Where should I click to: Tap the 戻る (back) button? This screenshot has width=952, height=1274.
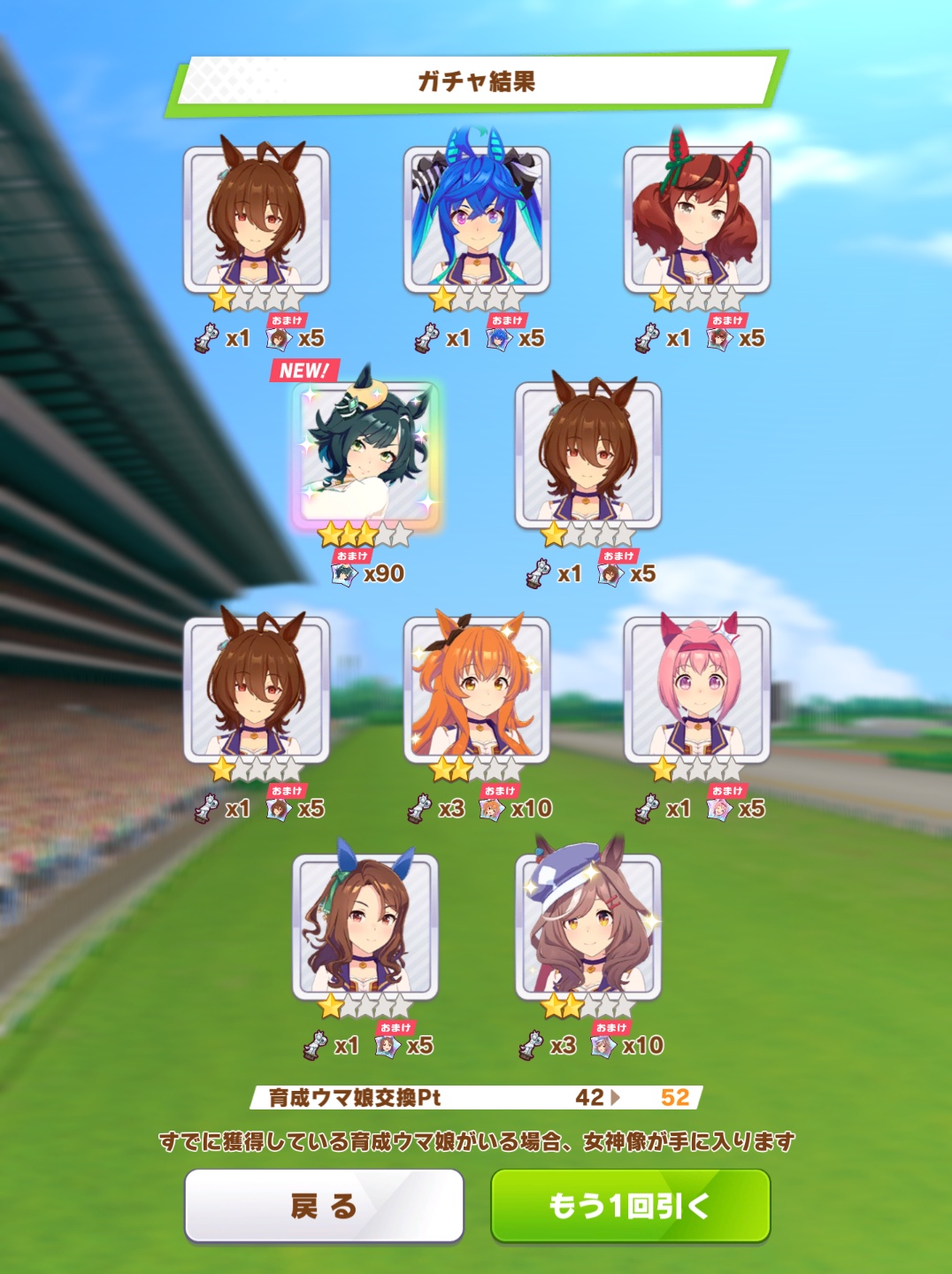pyautogui.click(x=324, y=1205)
